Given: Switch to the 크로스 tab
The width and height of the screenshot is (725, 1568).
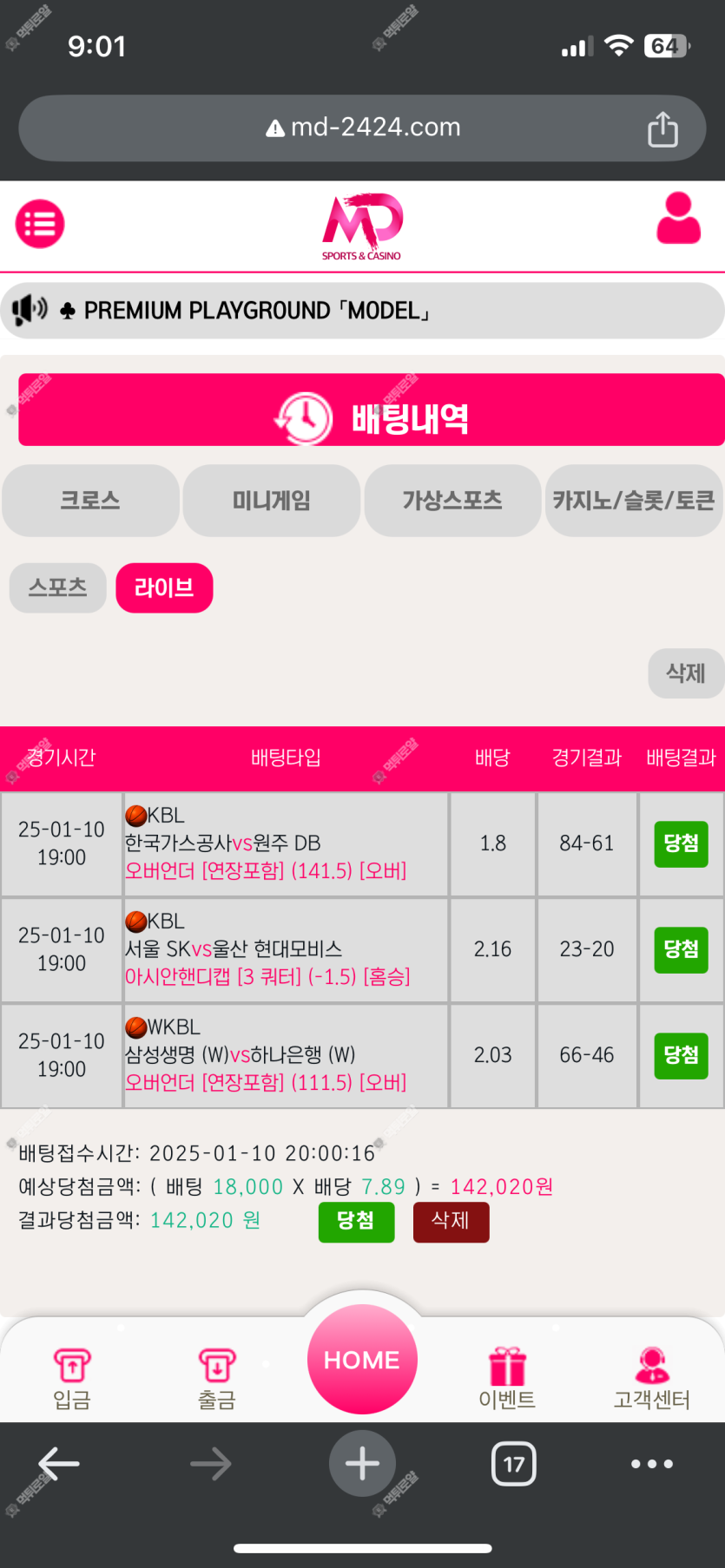Looking at the screenshot, I should point(90,501).
